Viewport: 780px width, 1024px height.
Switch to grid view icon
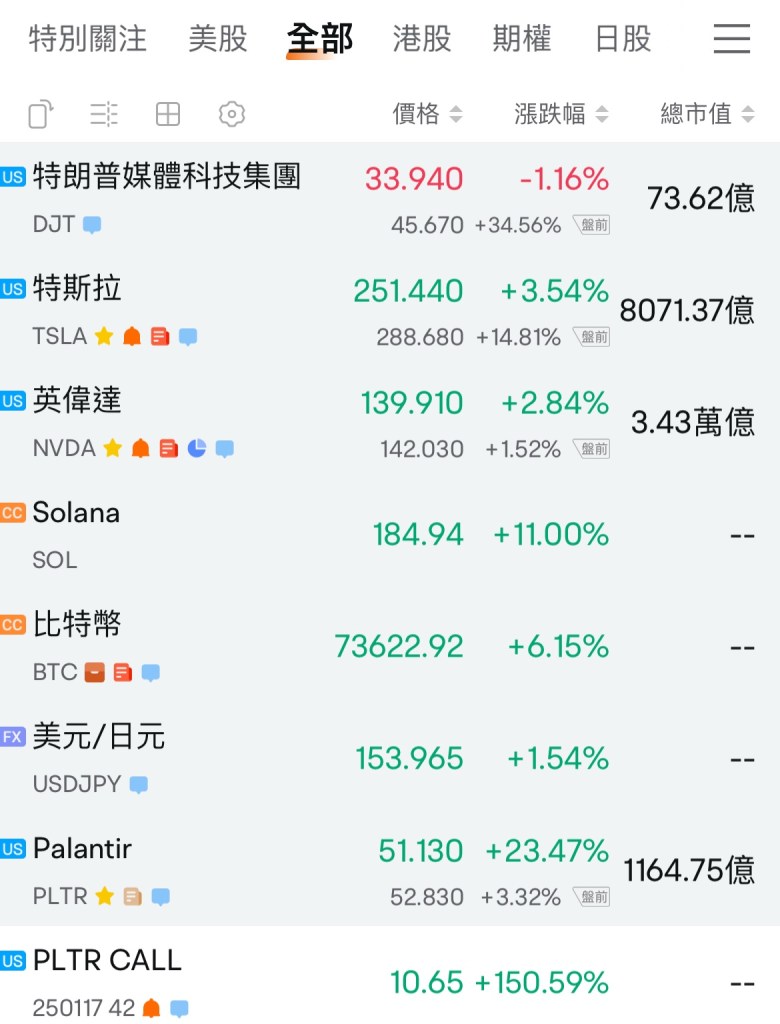(x=168, y=115)
